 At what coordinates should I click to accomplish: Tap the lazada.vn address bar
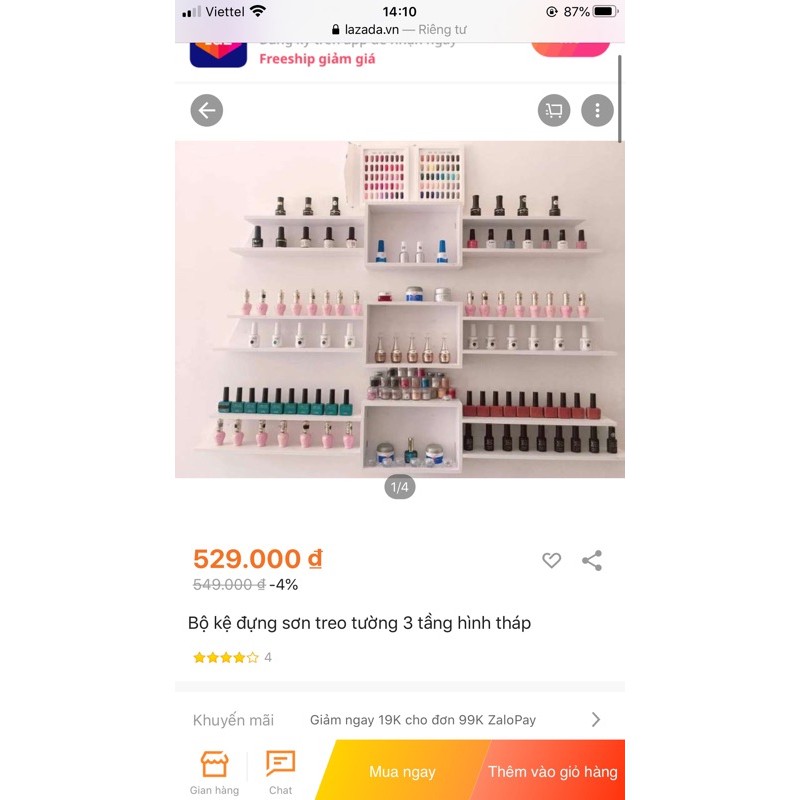click(400, 31)
